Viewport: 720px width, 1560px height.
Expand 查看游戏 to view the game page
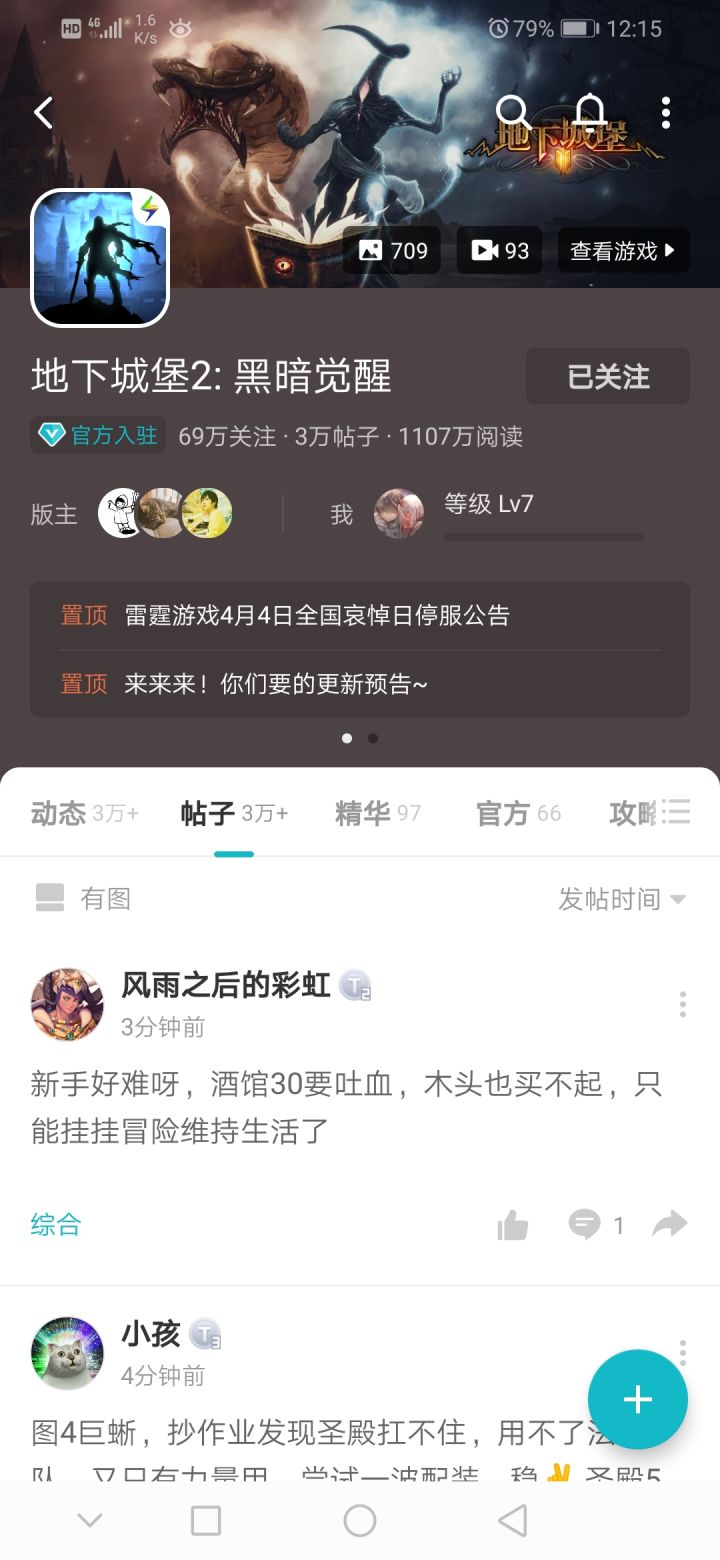click(x=623, y=251)
